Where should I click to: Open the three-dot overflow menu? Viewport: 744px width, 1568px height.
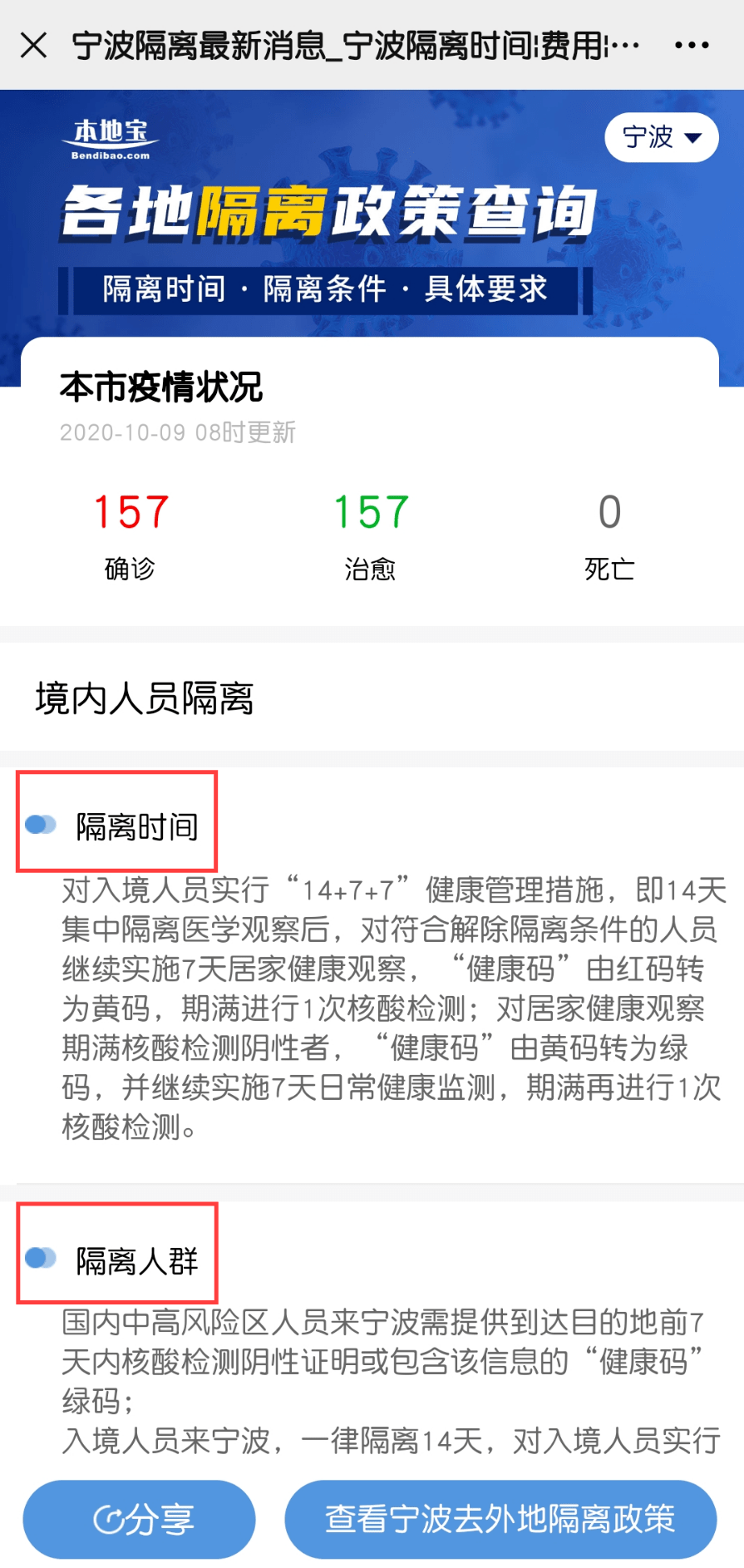(692, 45)
